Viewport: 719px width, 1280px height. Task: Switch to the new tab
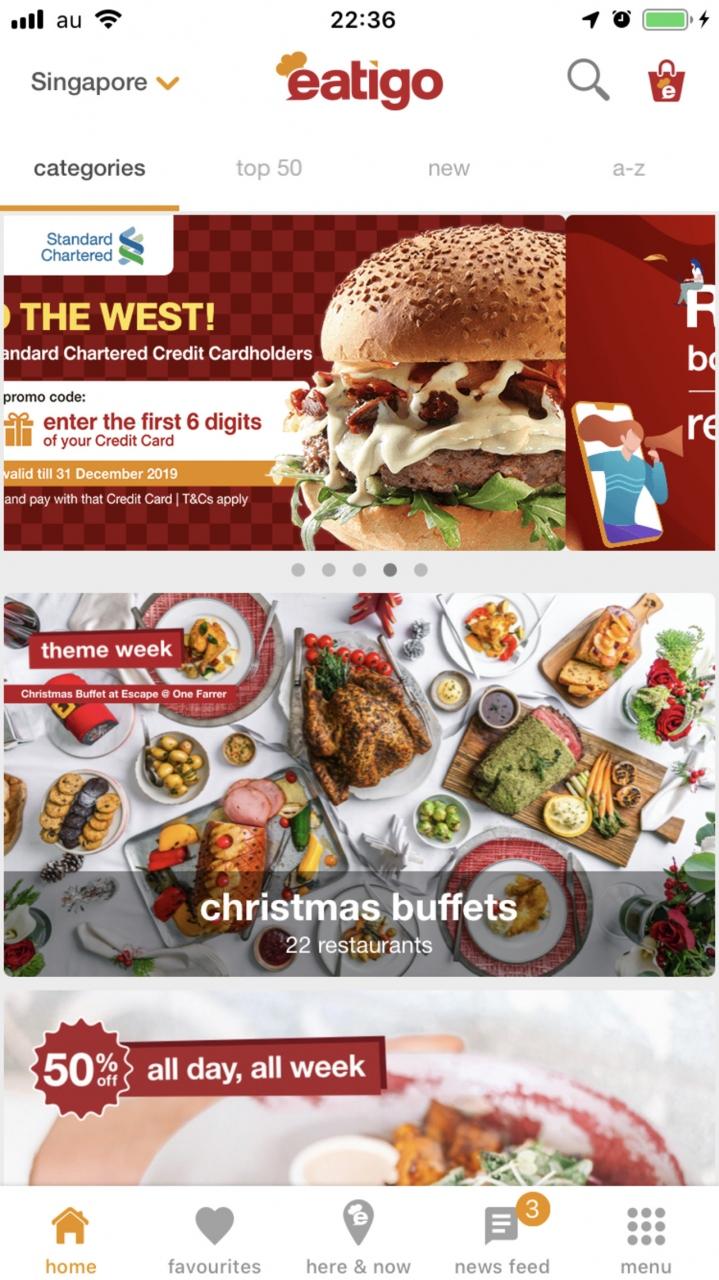448,168
